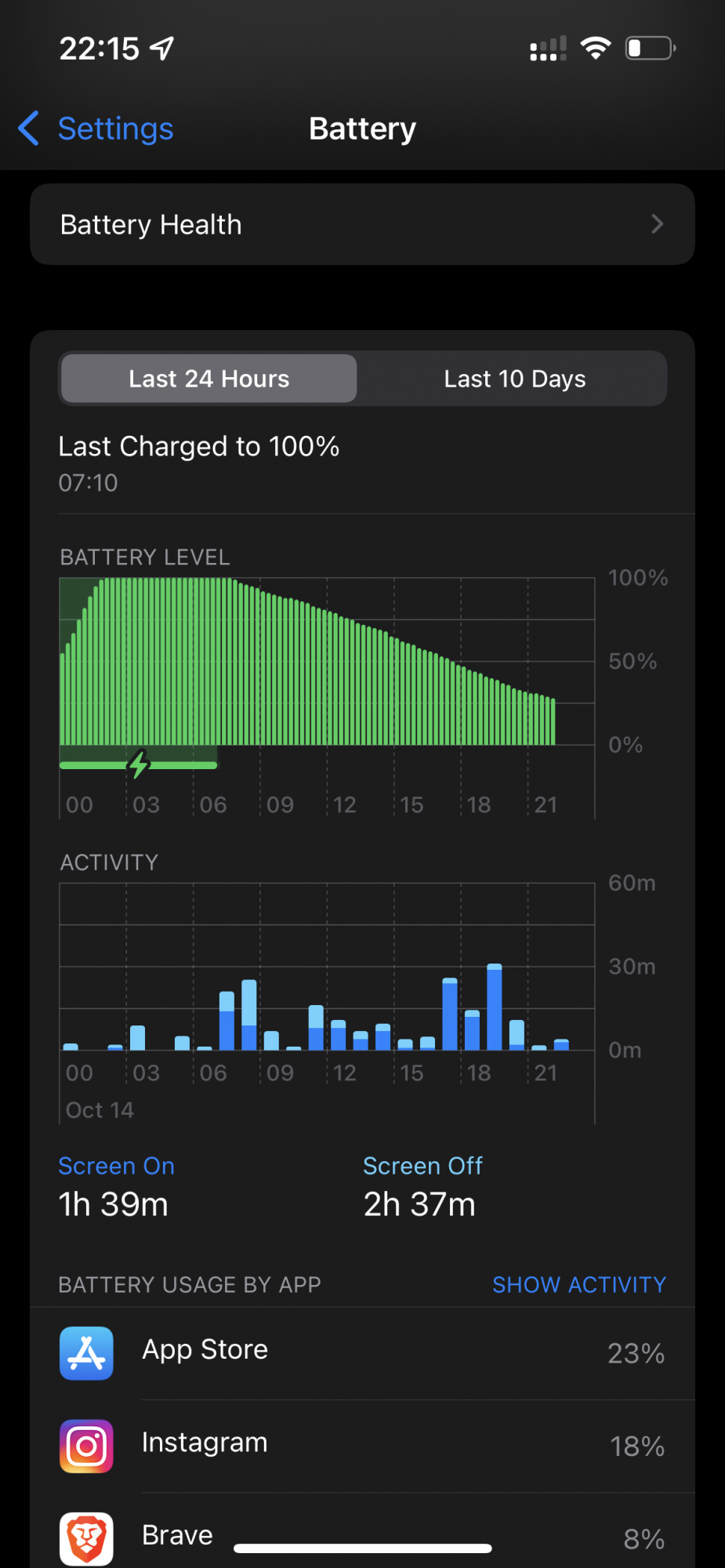This screenshot has height=1568, width=725.
Task: Open App Store battery usage row
Action: (x=362, y=1352)
